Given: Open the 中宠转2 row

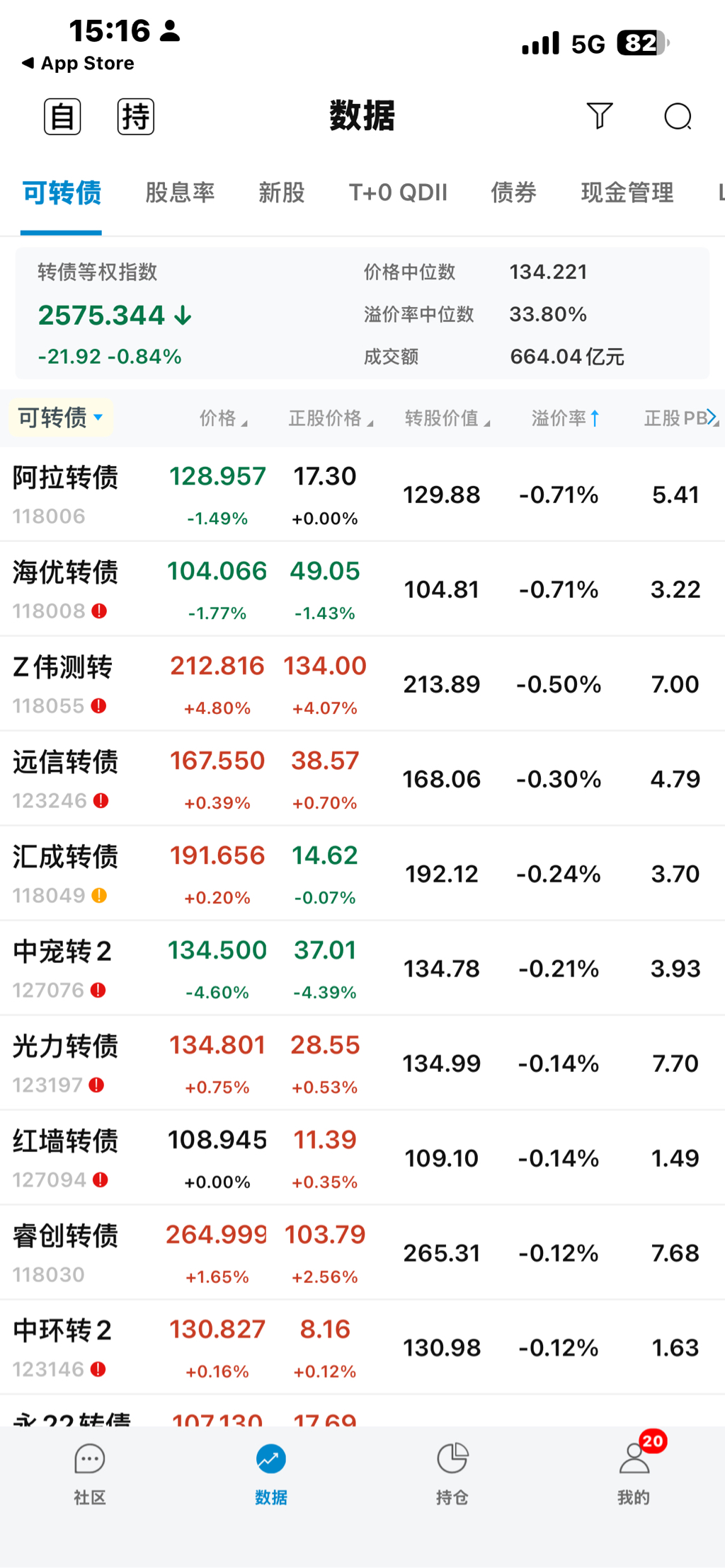Looking at the screenshot, I should 62,968.
